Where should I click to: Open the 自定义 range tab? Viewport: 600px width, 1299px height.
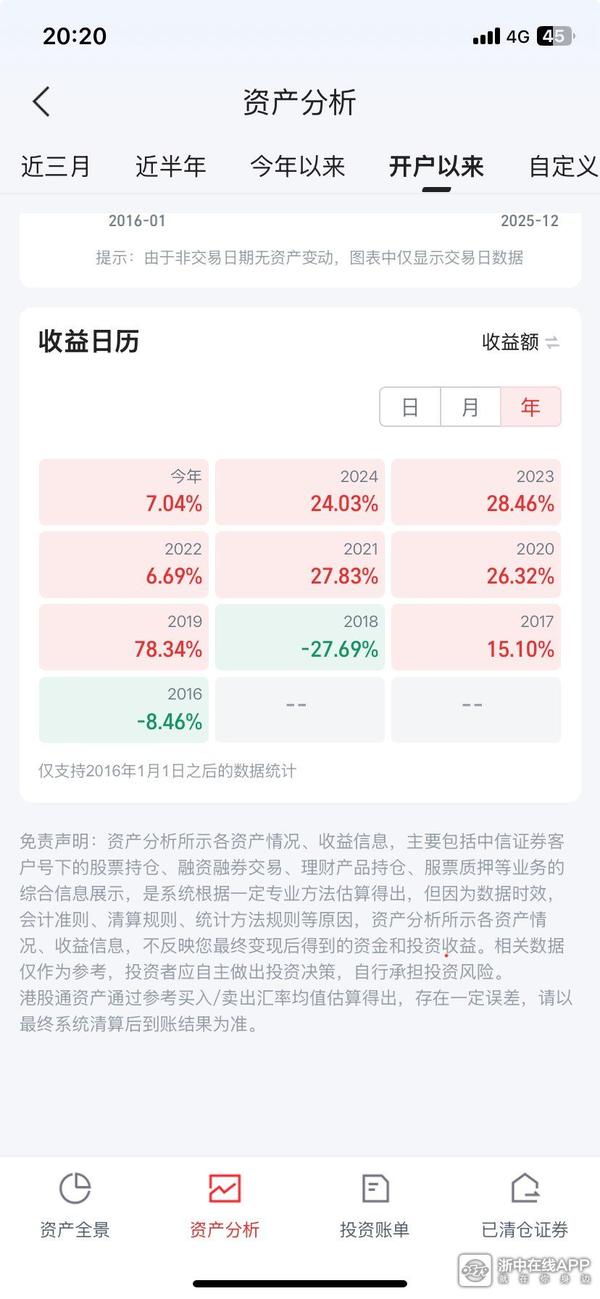563,166
